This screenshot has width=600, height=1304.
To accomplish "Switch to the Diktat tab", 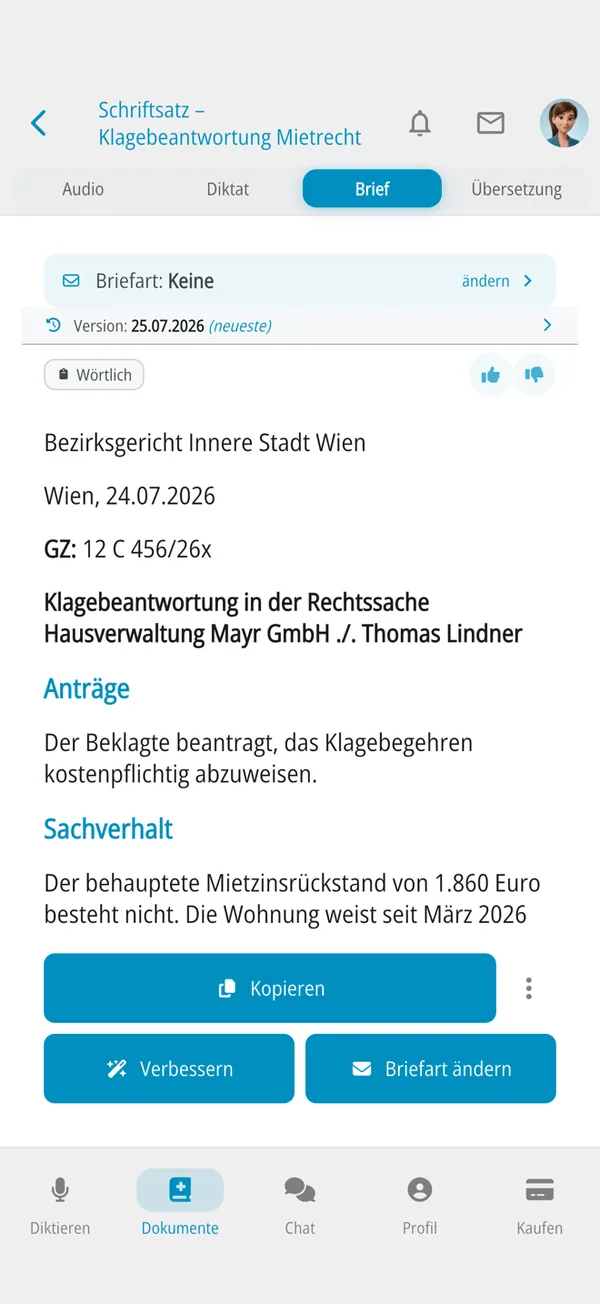I will (x=228, y=189).
